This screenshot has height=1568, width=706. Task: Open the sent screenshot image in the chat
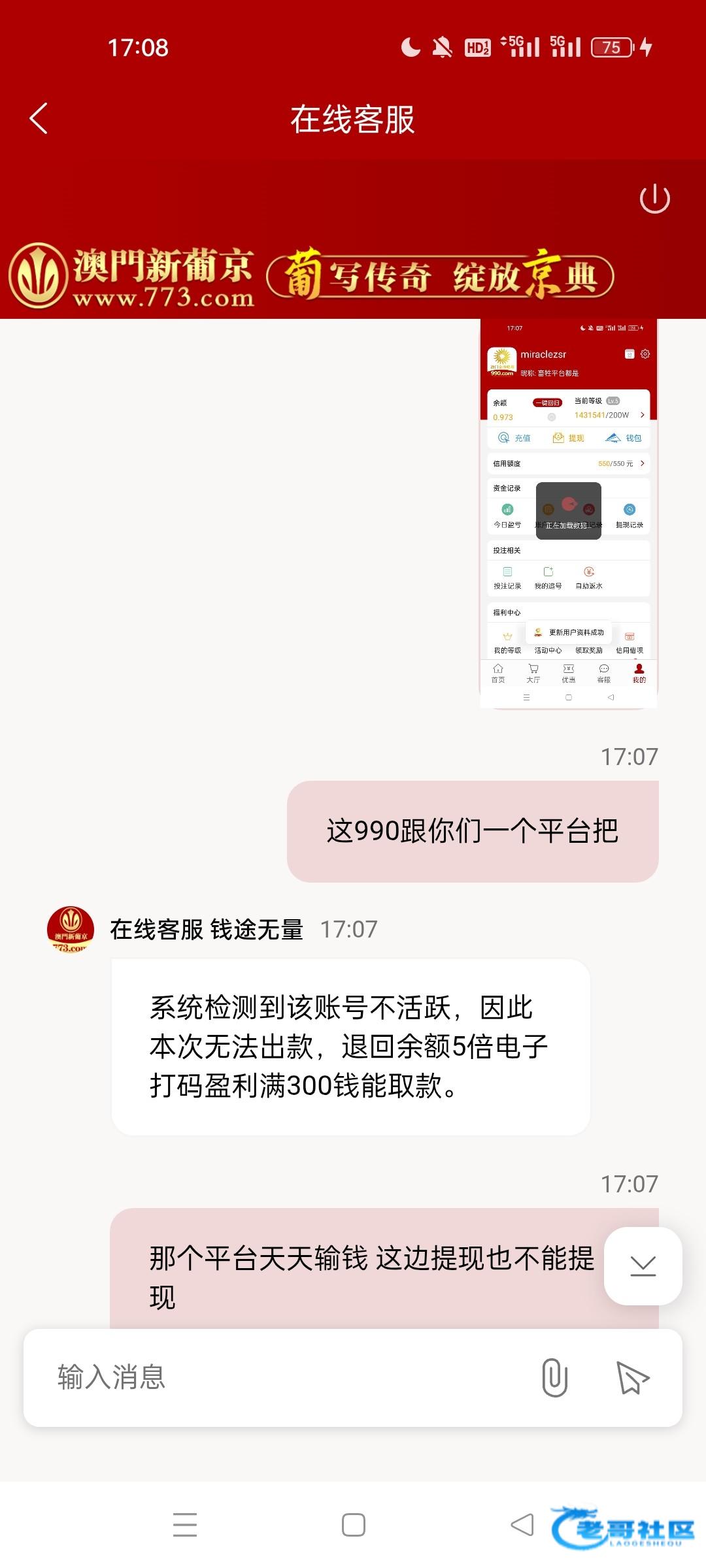[568, 513]
